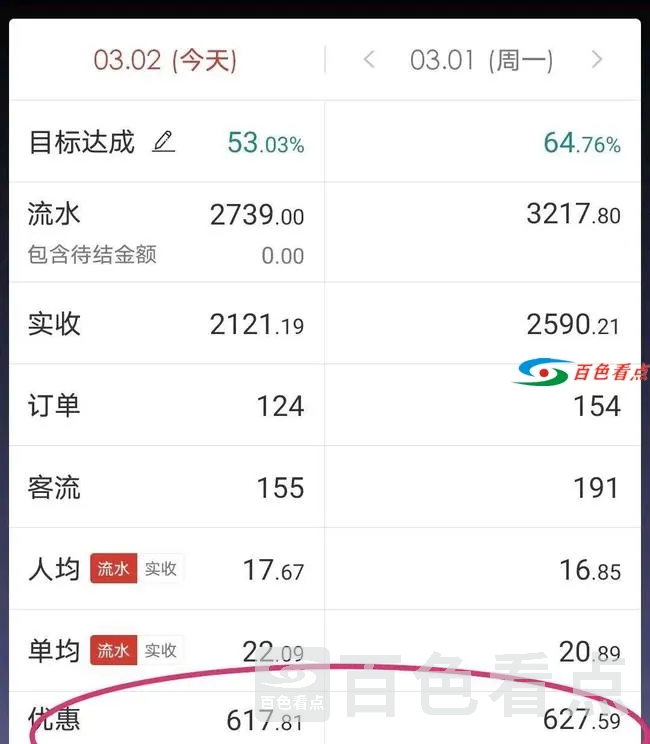The width and height of the screenshot is (650, 744).
Task: Switch 单均 to 实收
Action: tap(160, 651)
